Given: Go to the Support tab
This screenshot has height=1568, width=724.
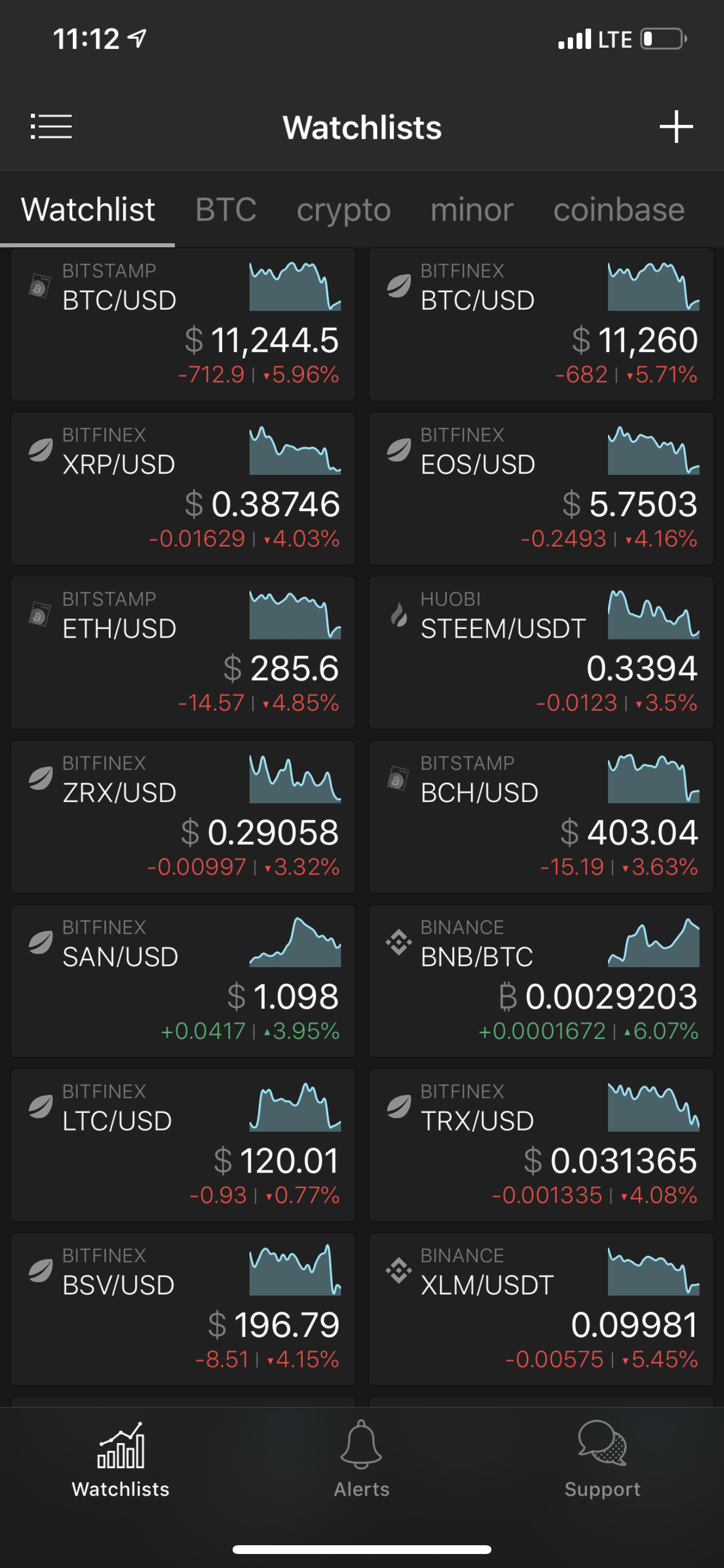Looking at the screenshot, I should (x=602, y=1458).
